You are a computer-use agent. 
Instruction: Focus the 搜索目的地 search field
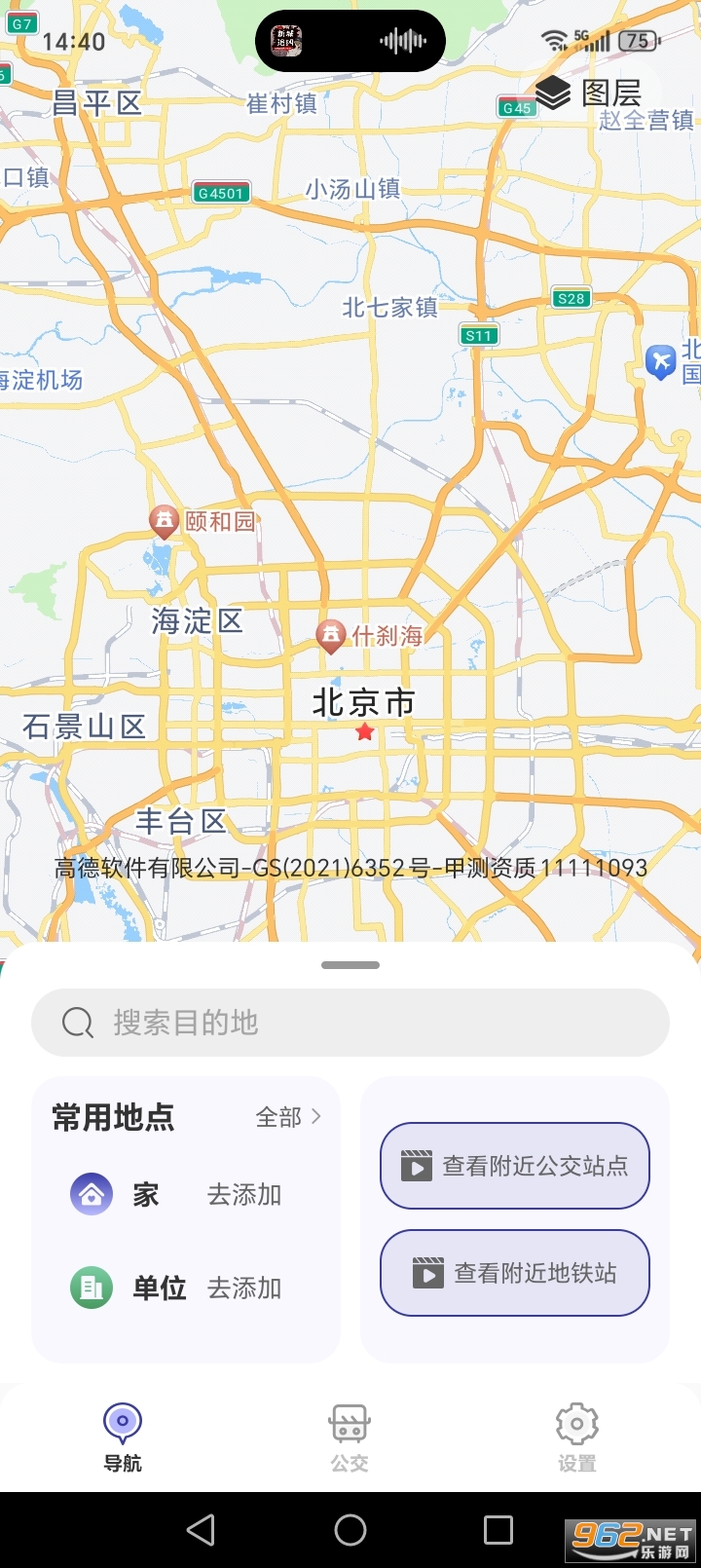coord(350,1023)
